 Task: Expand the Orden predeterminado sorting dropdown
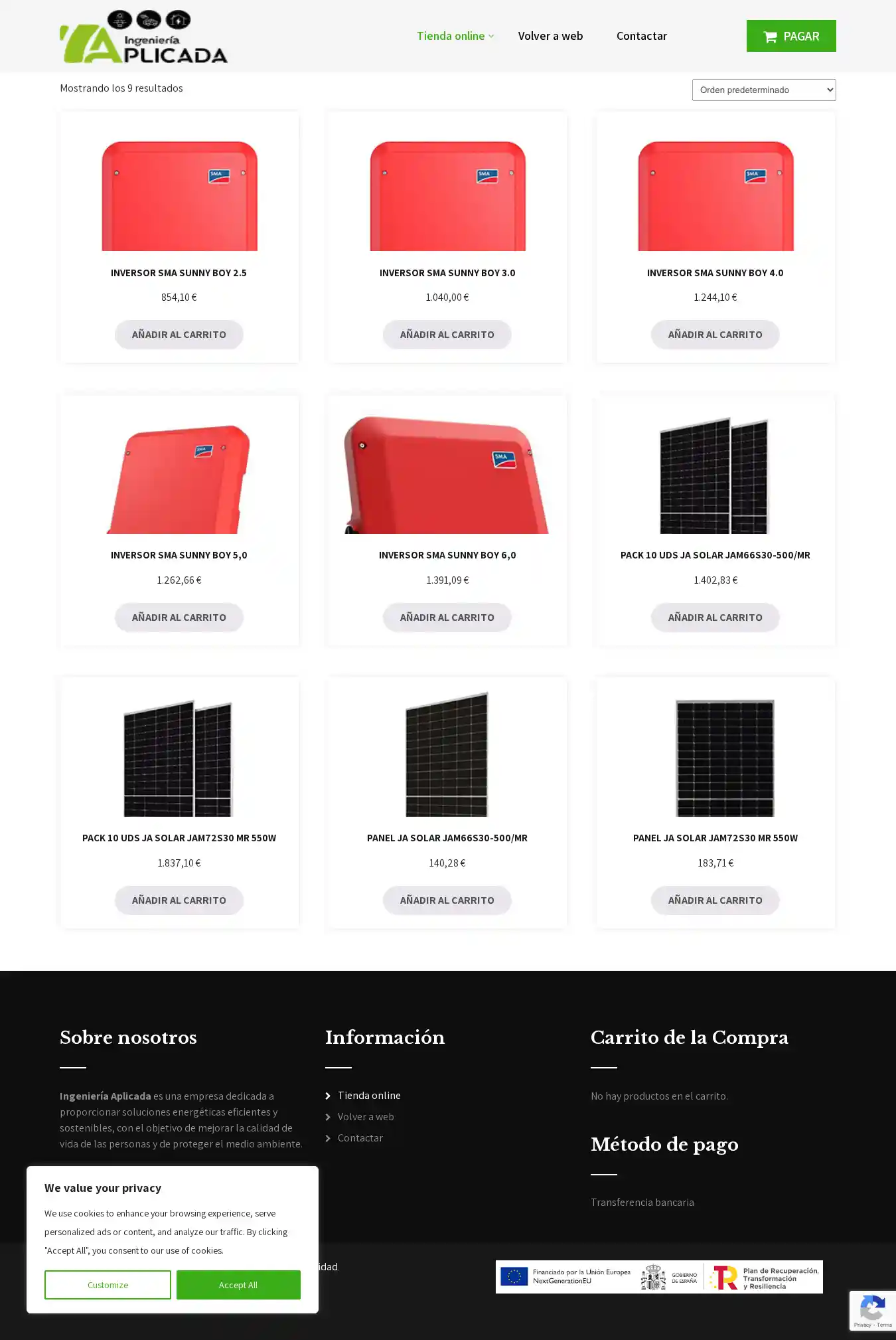pos(763,90)
